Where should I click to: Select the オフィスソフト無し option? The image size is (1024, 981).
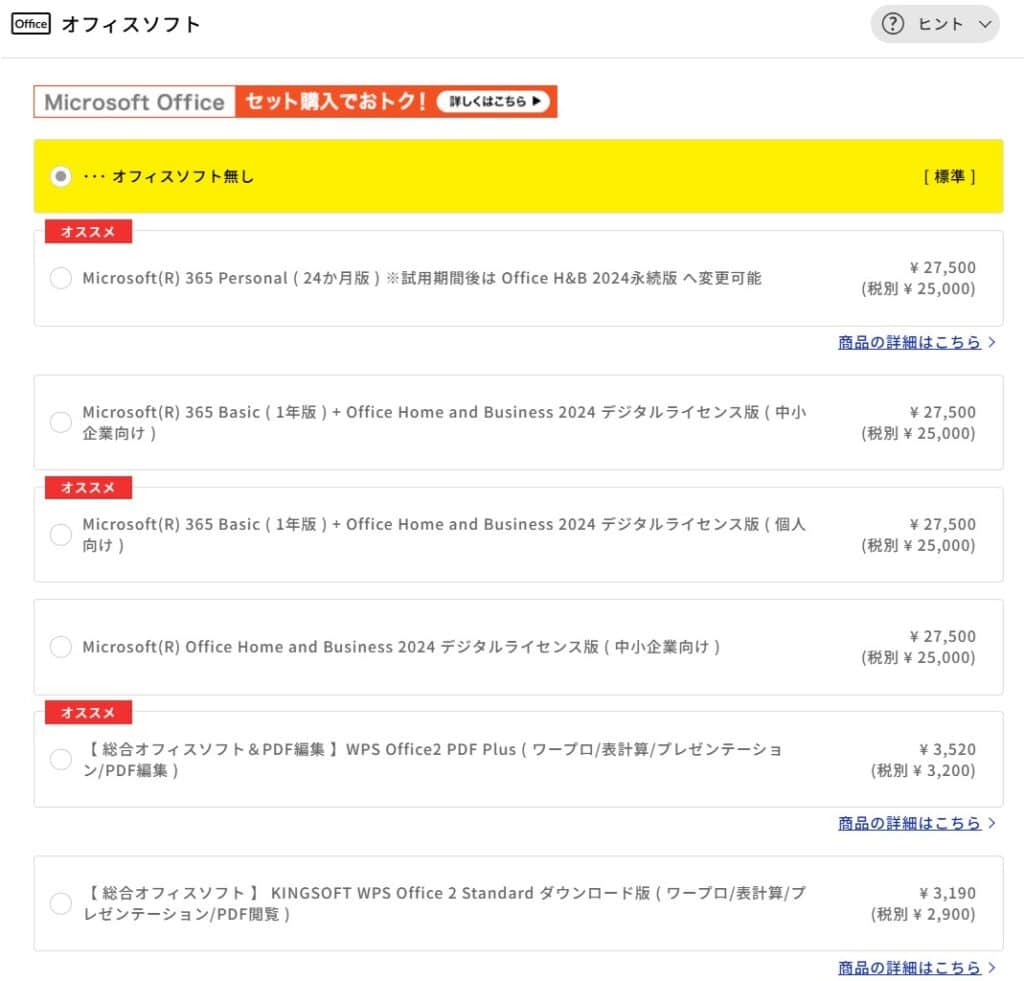tap(61, 176)
